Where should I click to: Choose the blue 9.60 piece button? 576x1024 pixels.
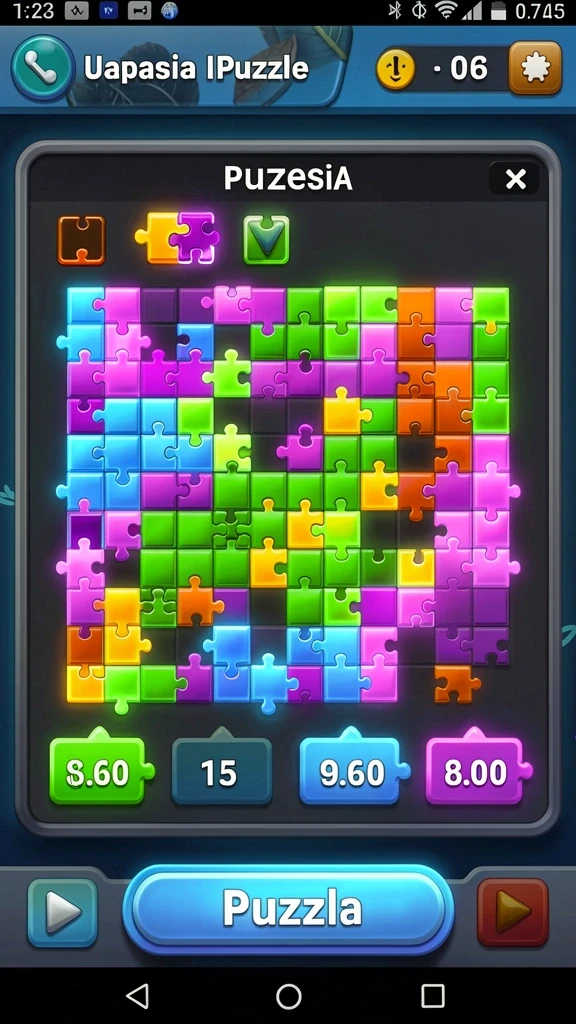pyautogui.click(x=353, y=769)
